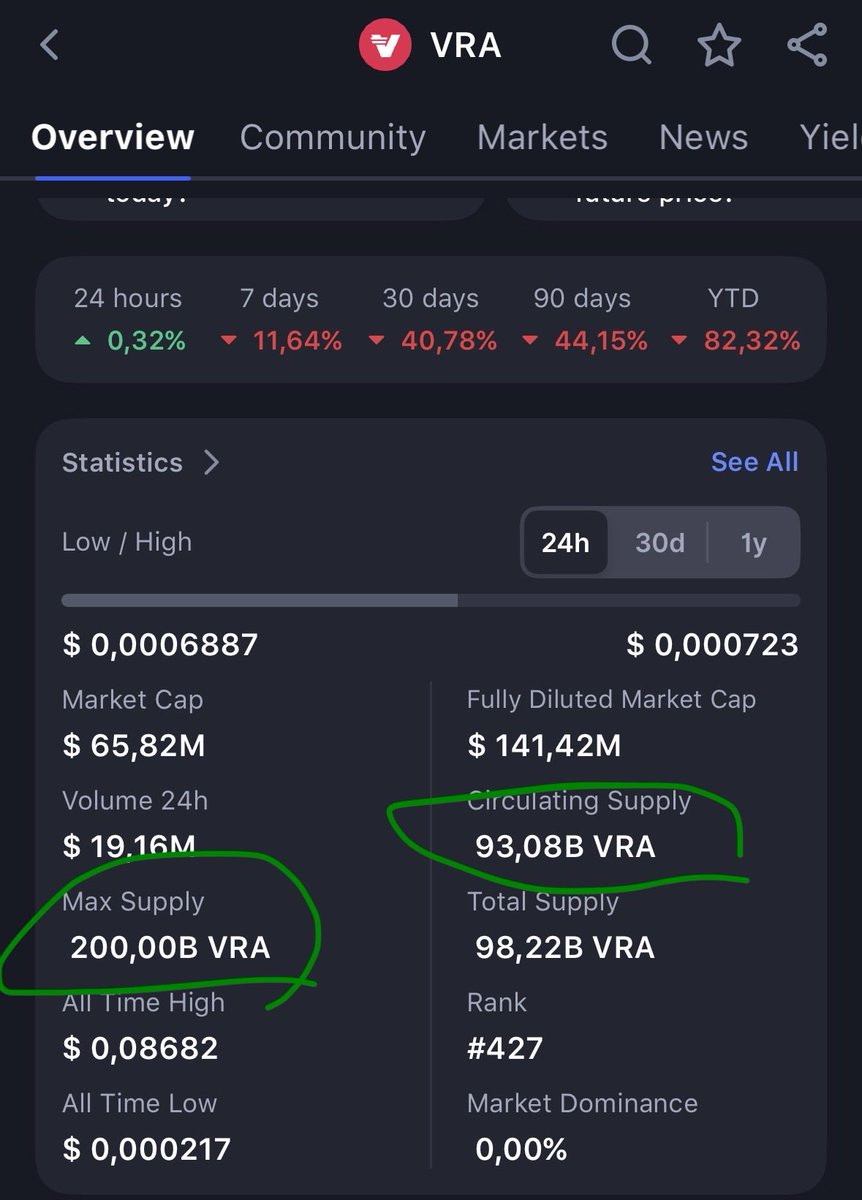Screen dimensions: 862x1200
Task: Switch to the Community tab
Action: click(333, 137)
